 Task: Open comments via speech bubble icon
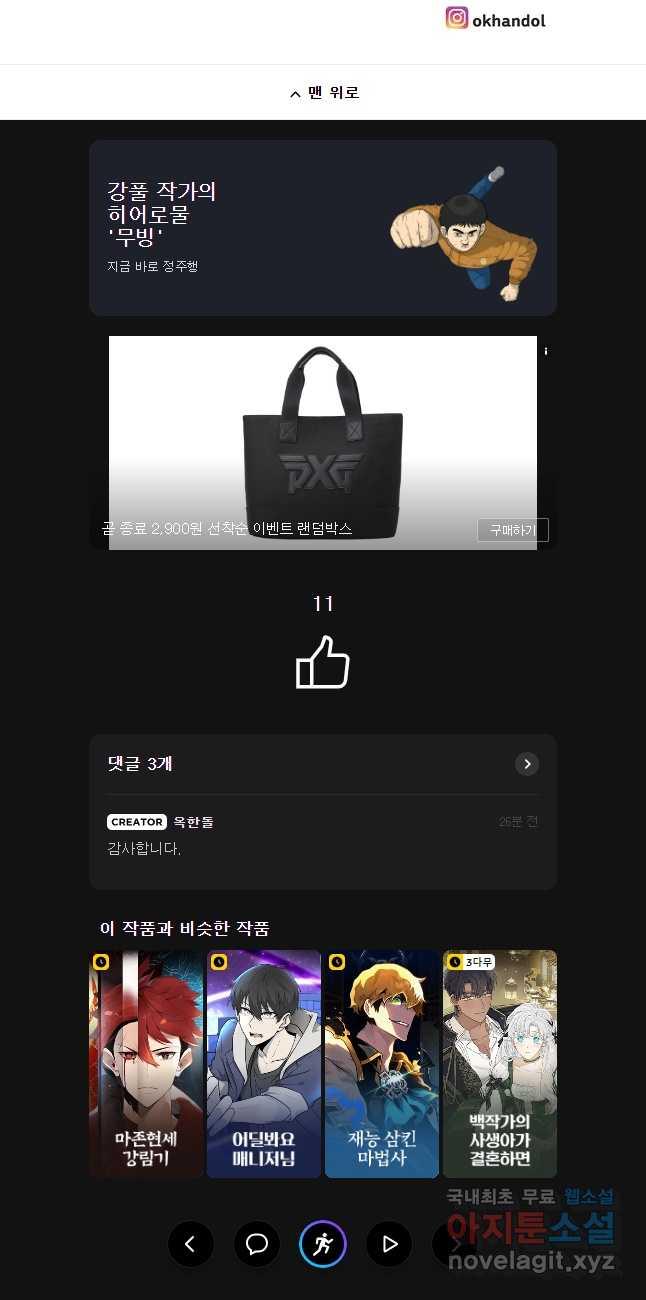(x=257, y=1244)
